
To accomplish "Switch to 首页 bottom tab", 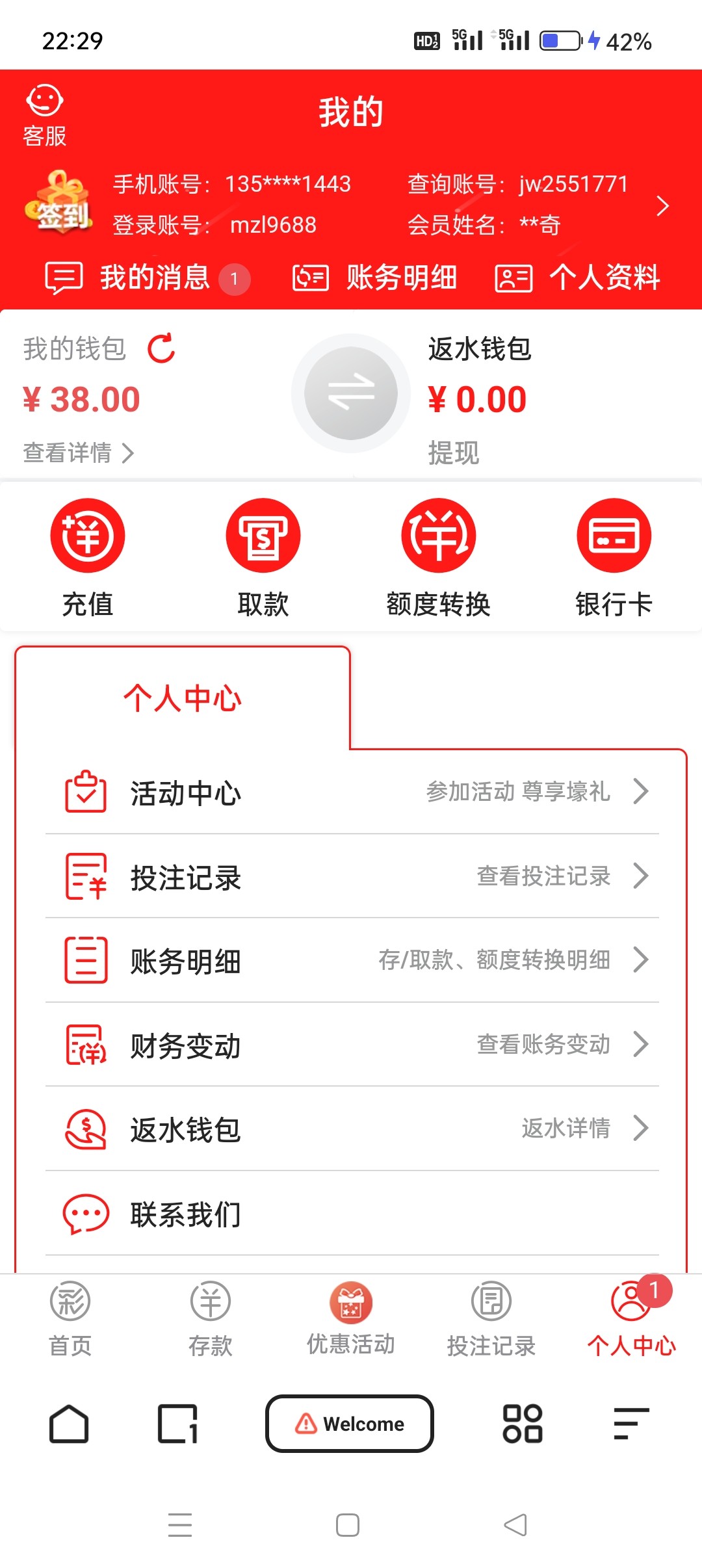I will pyautogui.click(x=68, y=1320).
